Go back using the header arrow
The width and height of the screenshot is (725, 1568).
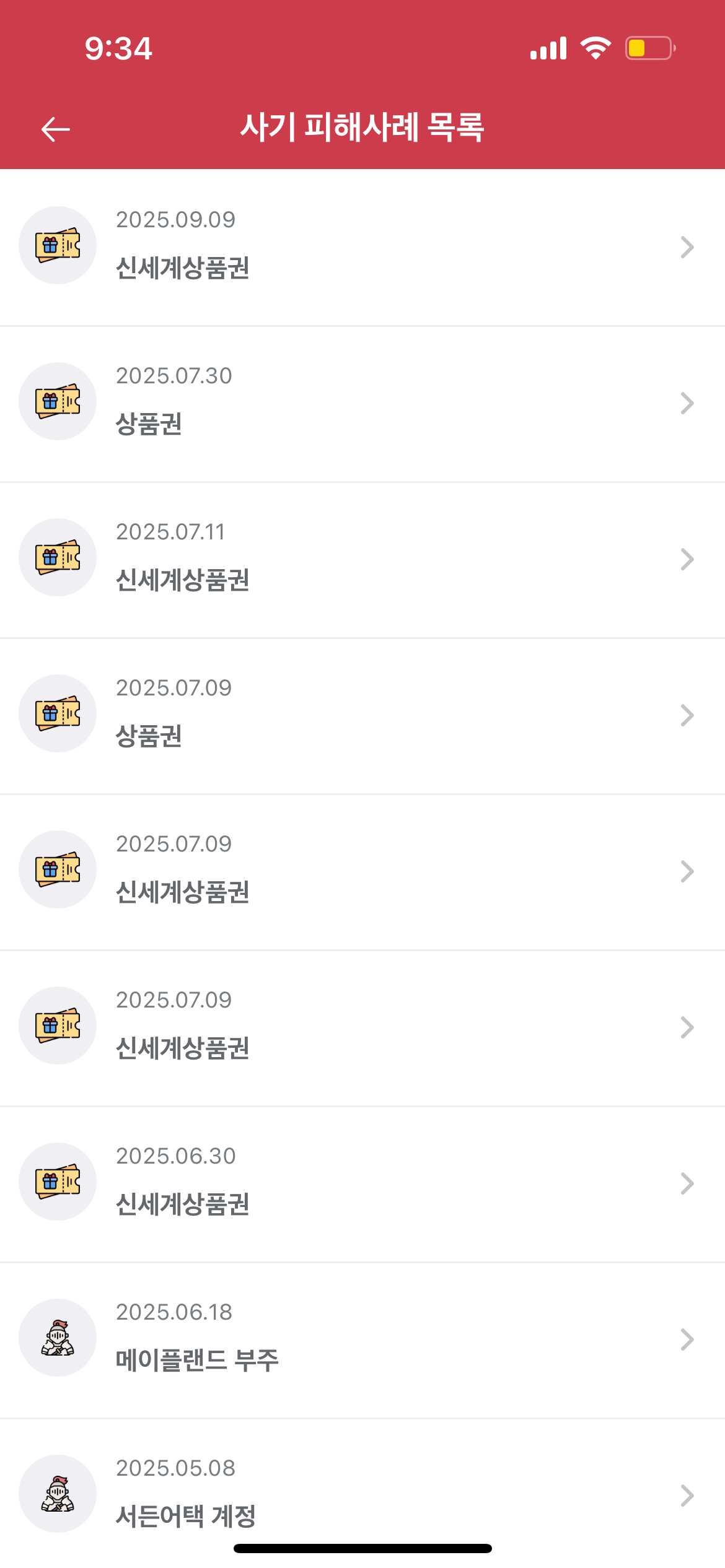pos(56,129)
